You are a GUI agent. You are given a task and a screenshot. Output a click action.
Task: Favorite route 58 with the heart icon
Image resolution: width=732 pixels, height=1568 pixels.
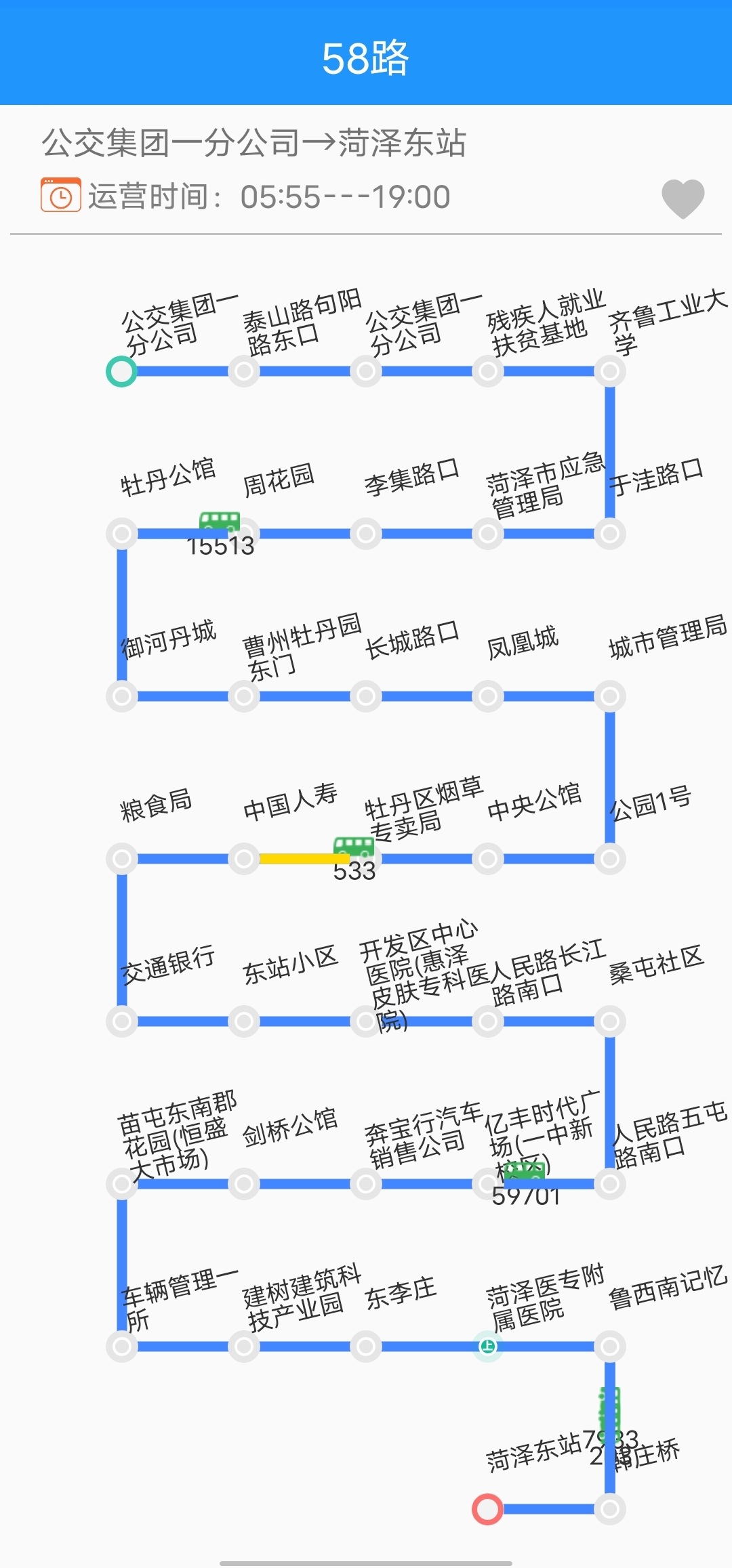click(x=683, y=198)
